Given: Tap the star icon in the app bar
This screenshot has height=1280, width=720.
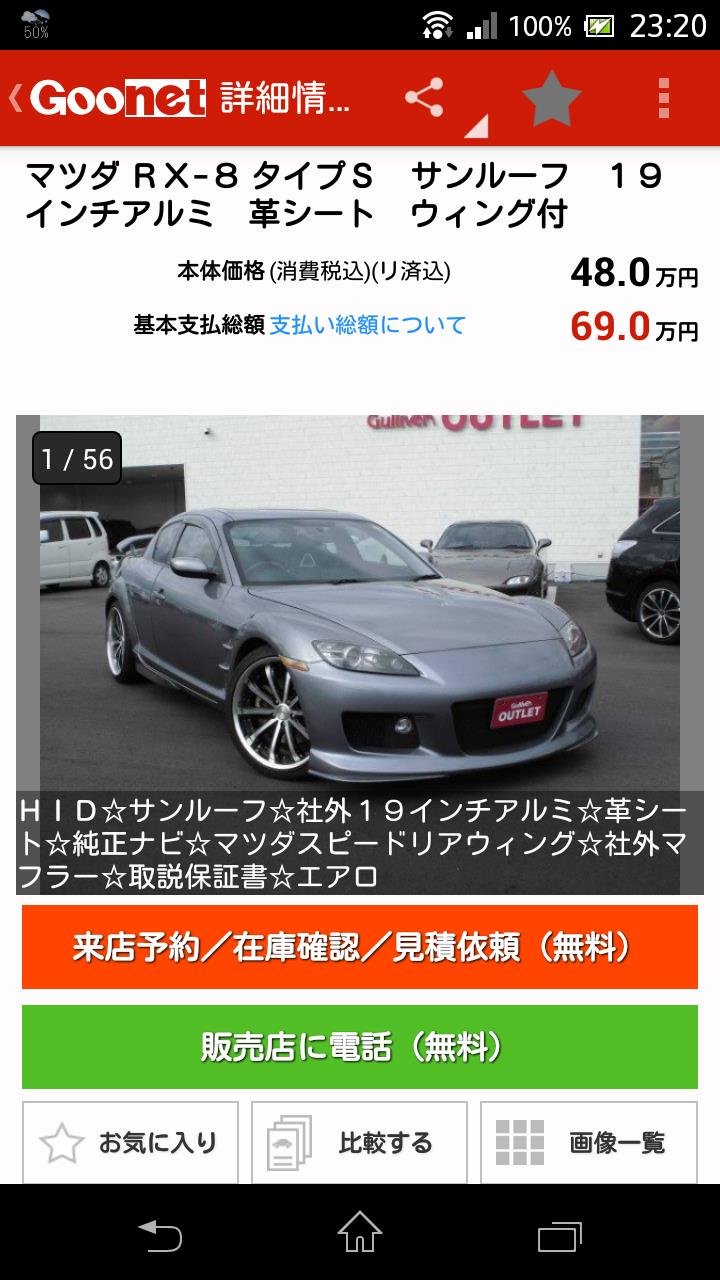Looking at the screenshot, I should click(551, 98).
